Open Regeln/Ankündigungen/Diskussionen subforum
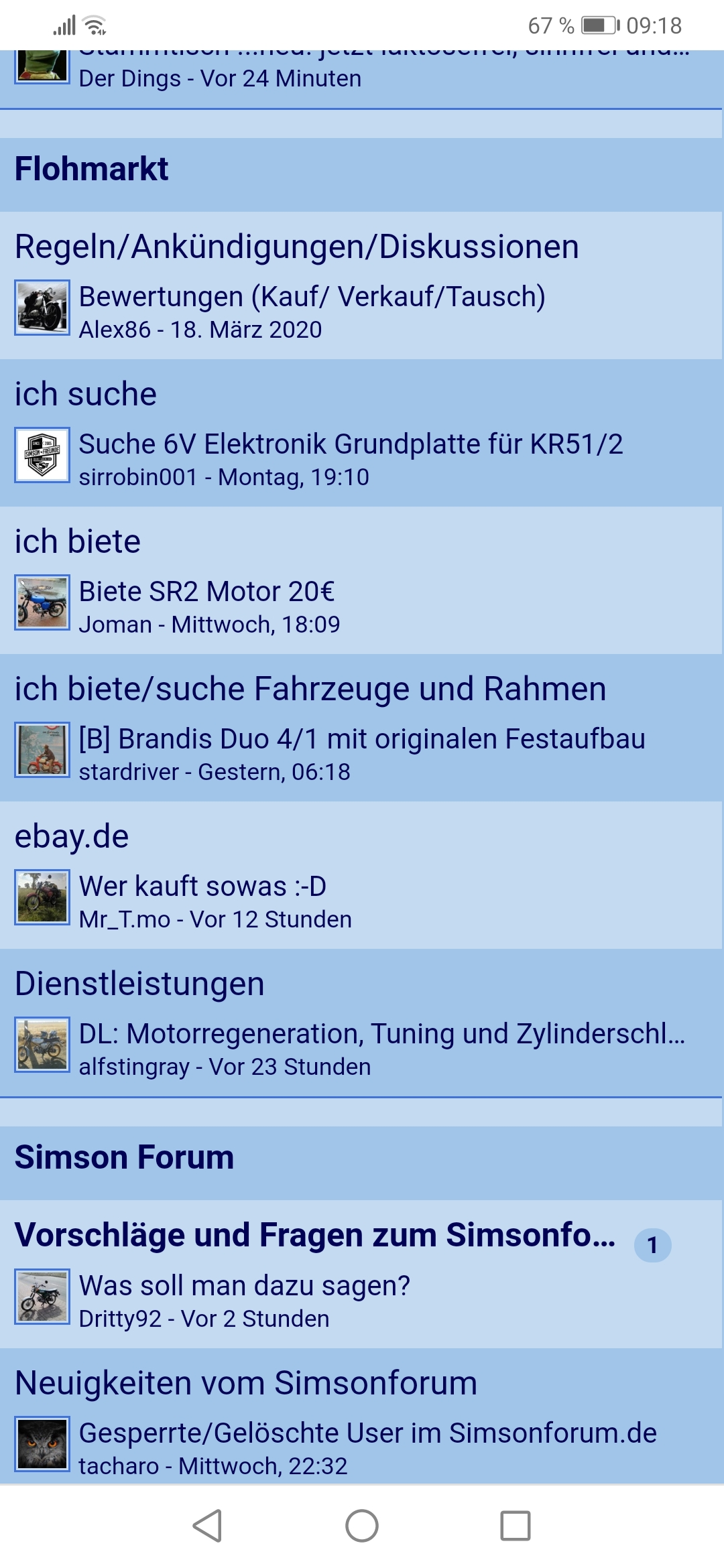This screenshot has height=1568, width=724. tap(296, 247)
